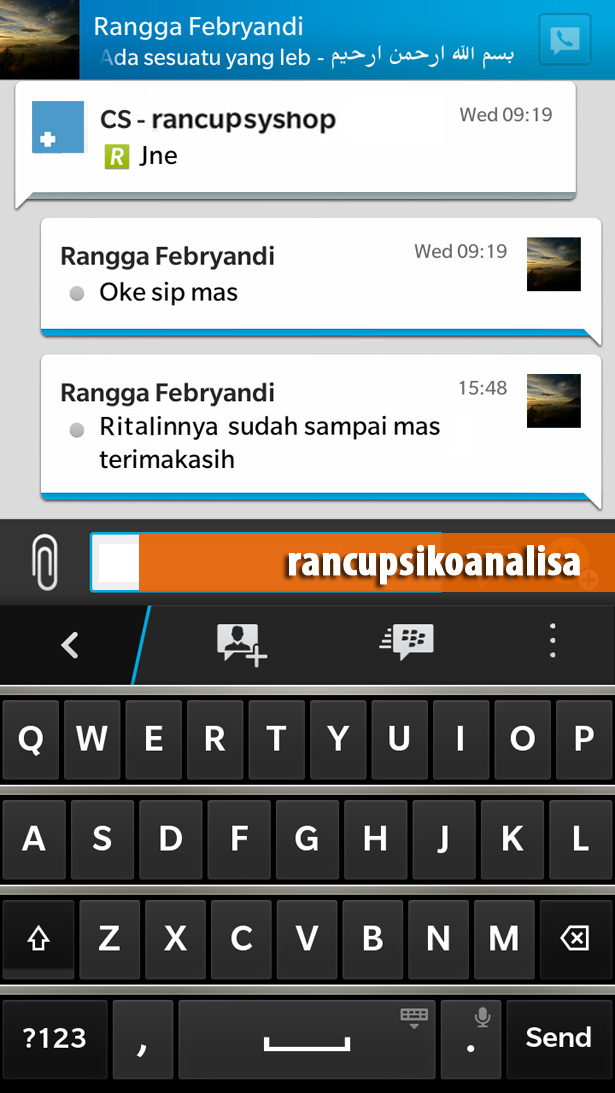Go back with the arrow button
This screenshot has width=615, height=1093.
[69, 645]
